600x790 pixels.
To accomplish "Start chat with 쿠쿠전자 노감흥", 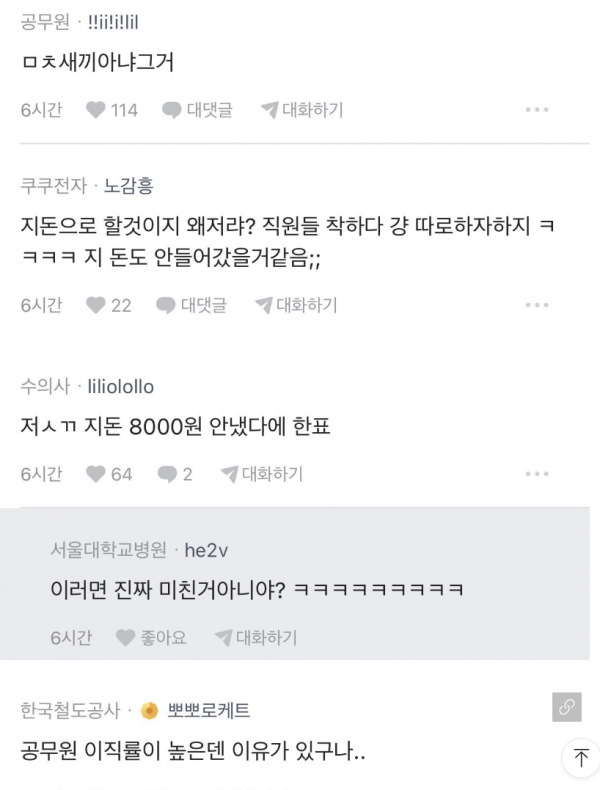I will point(296,305).
